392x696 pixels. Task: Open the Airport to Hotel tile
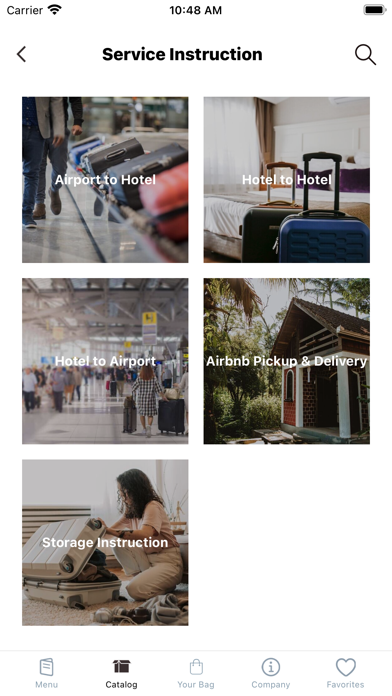click(105, 180)
